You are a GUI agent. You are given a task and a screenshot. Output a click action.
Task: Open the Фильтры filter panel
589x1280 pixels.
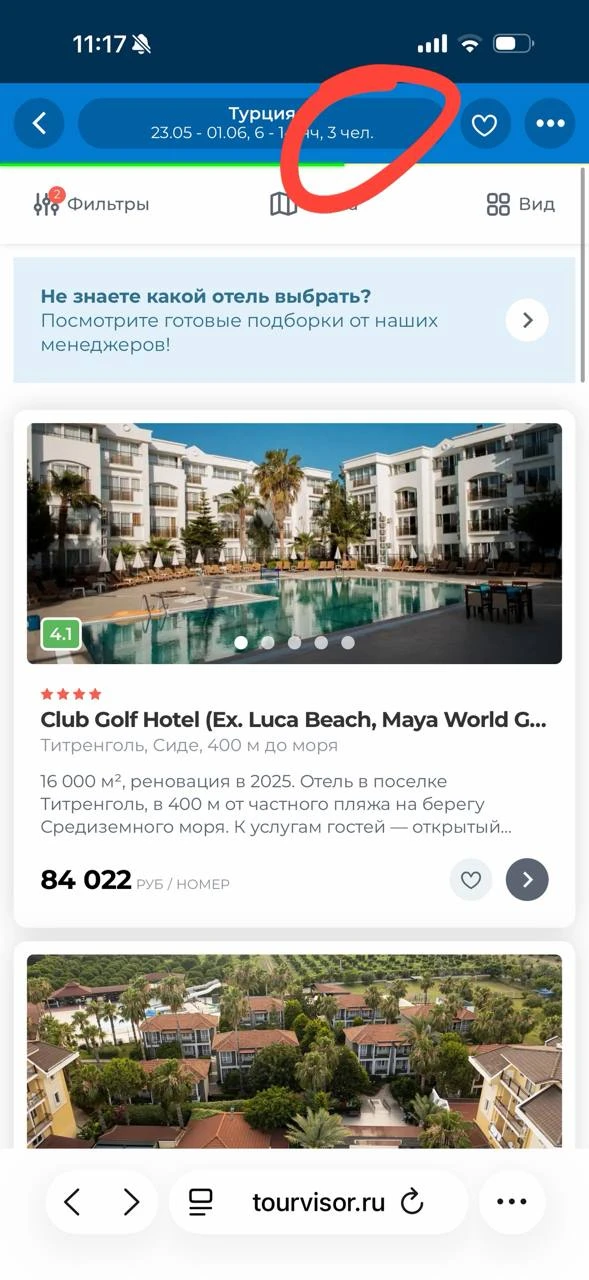pos(91,204)
